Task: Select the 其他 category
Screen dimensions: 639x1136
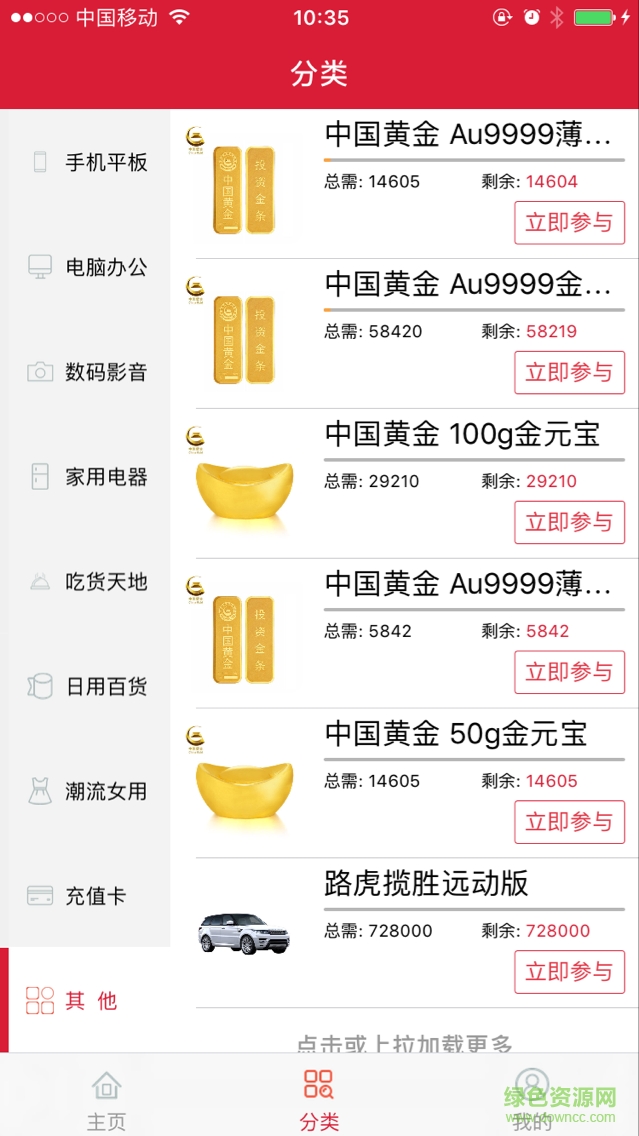Action: coord(86,1001)
